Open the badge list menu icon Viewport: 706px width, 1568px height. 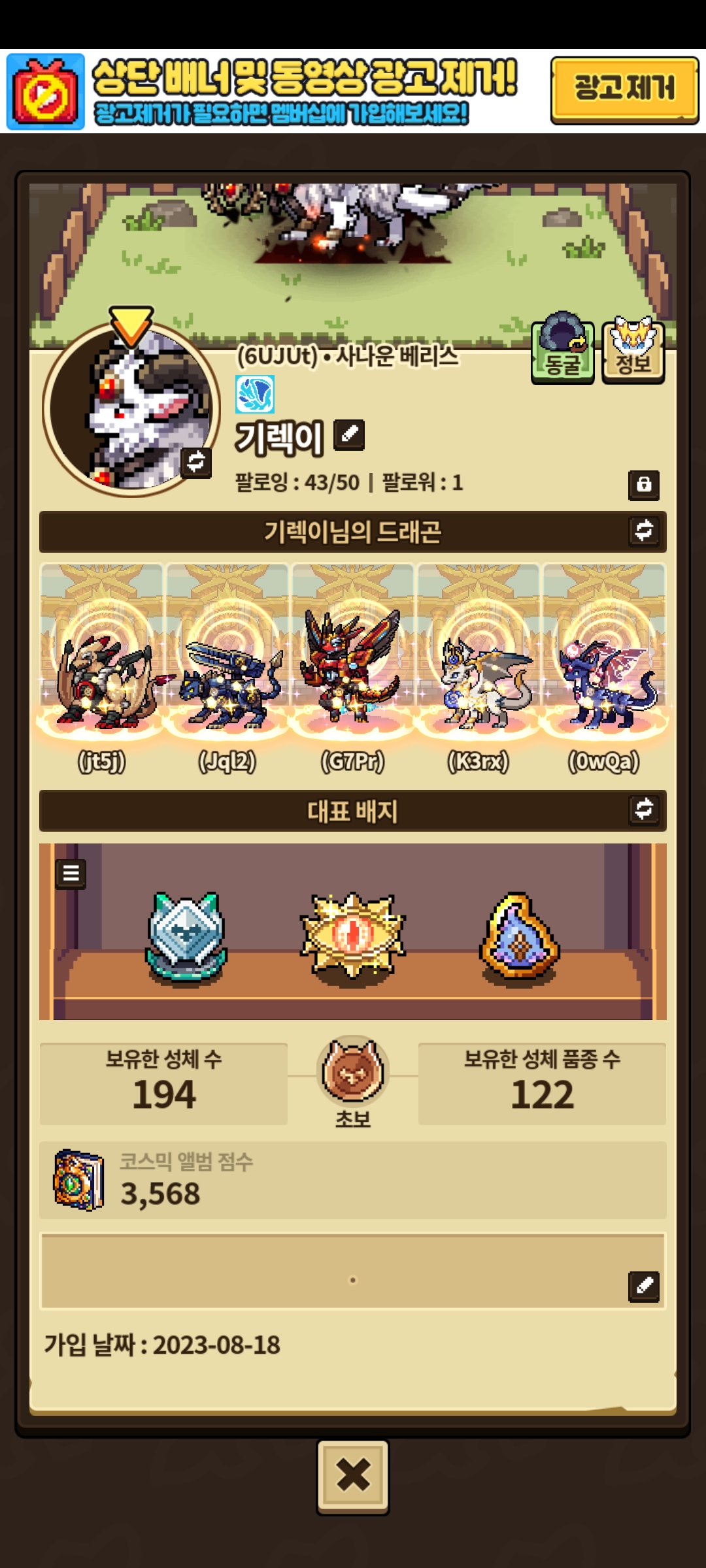[71, 874]
